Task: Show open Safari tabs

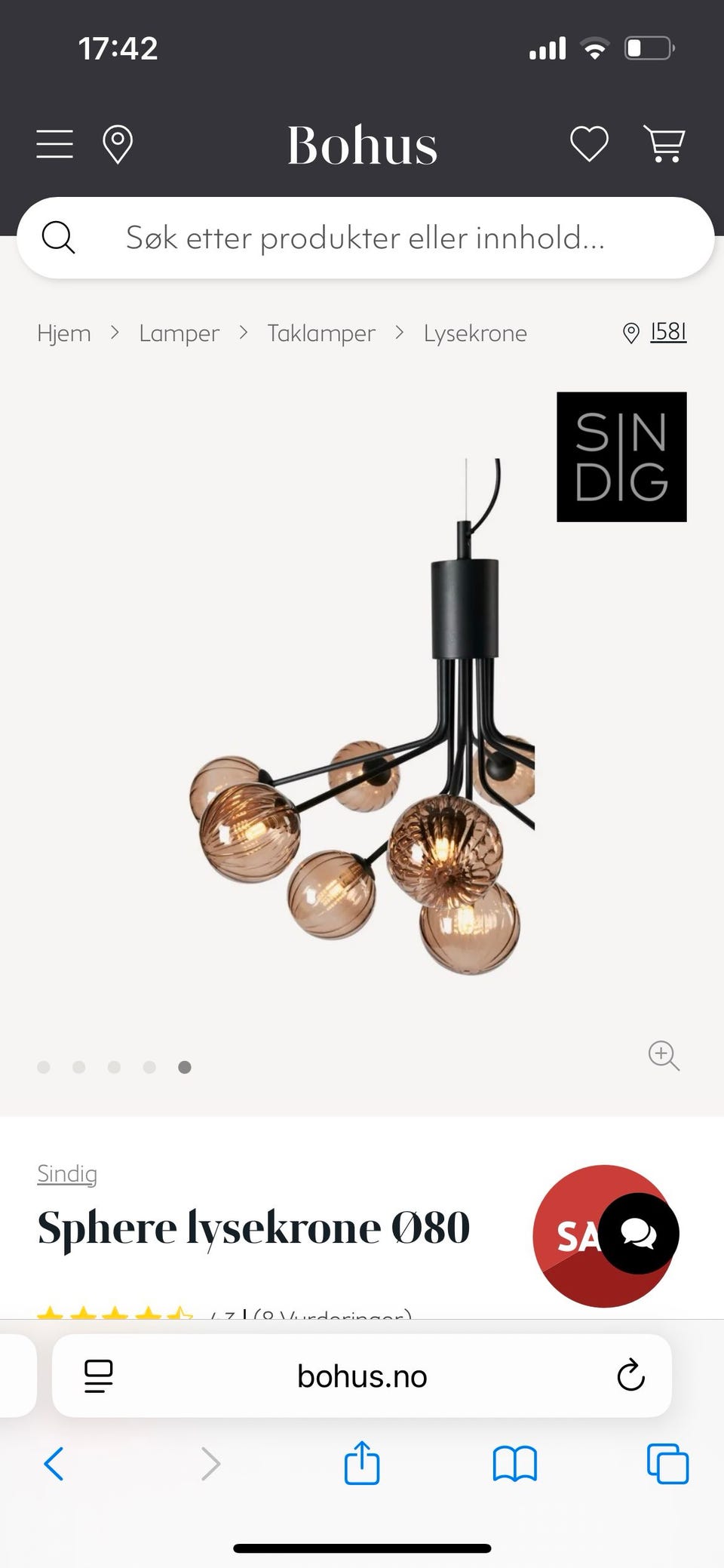Action: (x=667, y=1464)
